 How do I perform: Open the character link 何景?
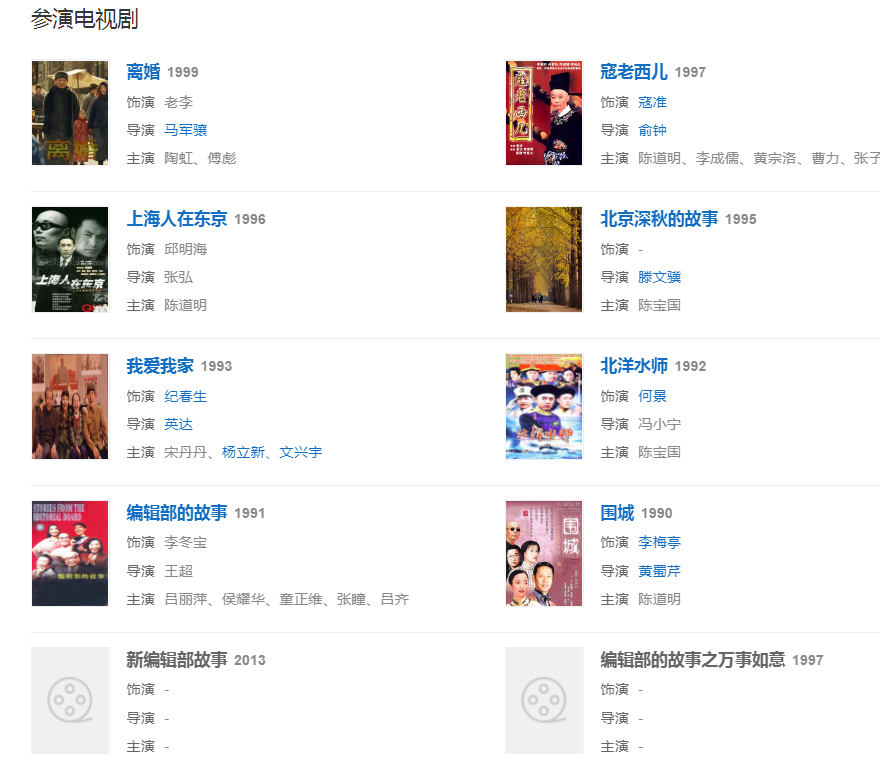[652, 396]
